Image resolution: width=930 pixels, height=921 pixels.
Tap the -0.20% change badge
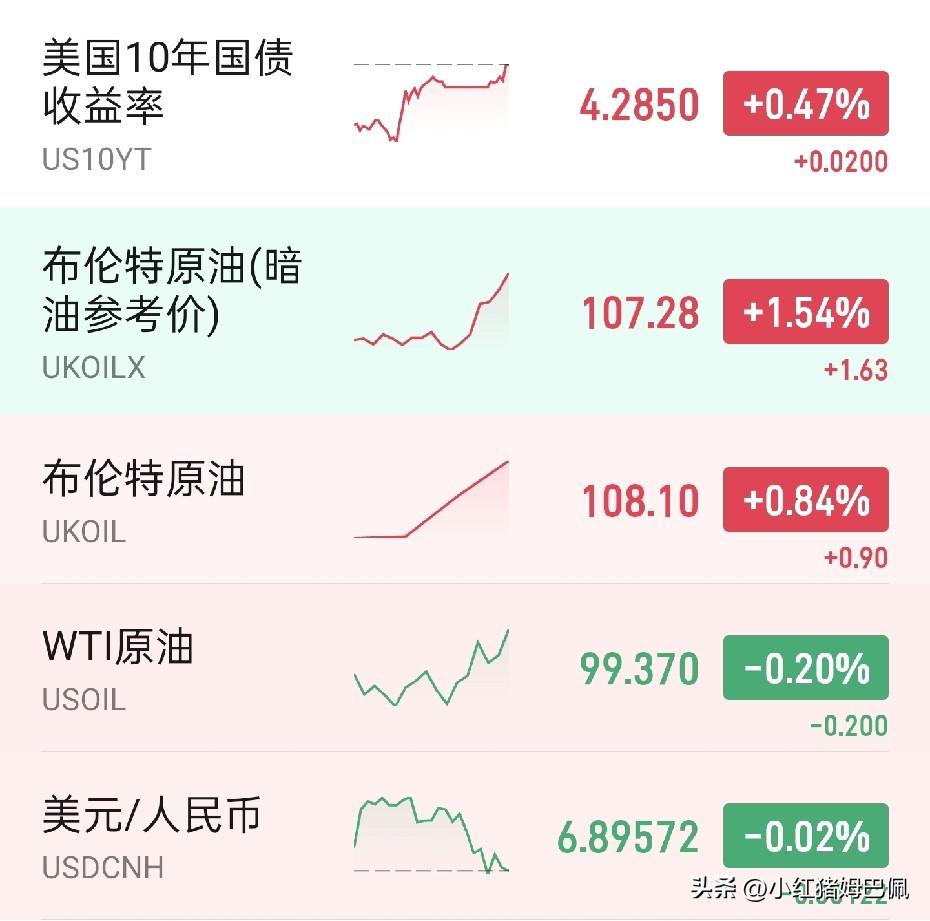(805, 668)
